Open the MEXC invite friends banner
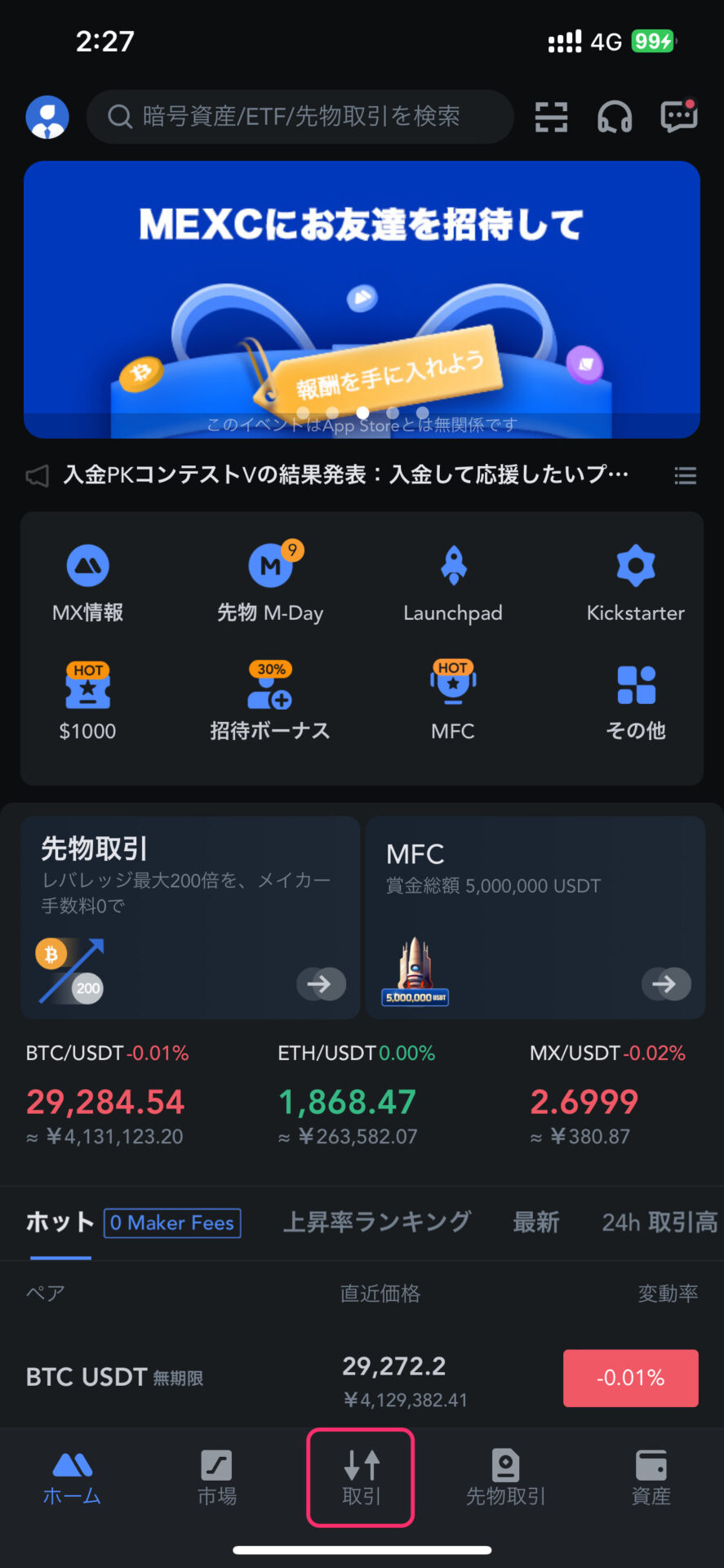Image resolution: width=724 pixels, height=1568 pixels. click(x=362, y=299)
